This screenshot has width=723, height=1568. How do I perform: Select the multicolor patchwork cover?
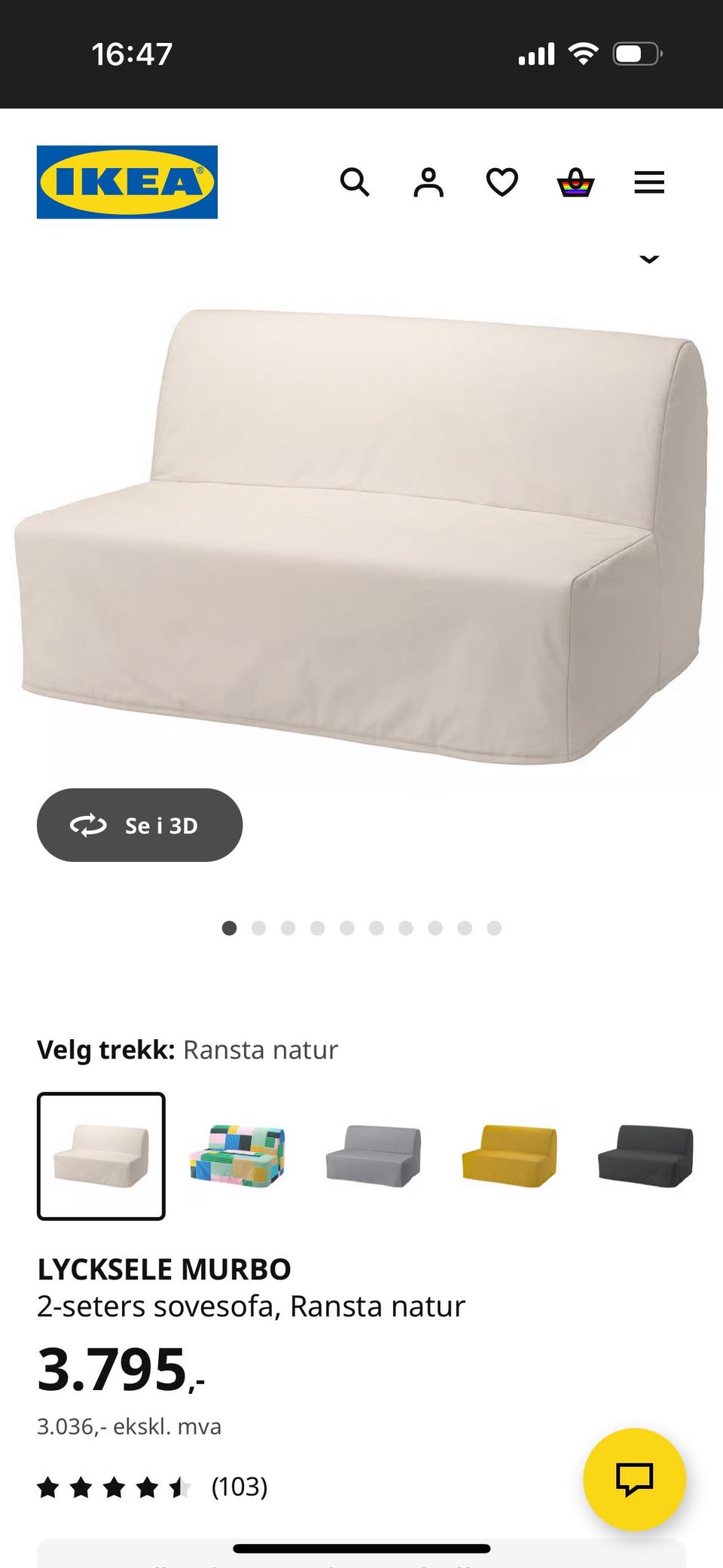pos(237,1156)
